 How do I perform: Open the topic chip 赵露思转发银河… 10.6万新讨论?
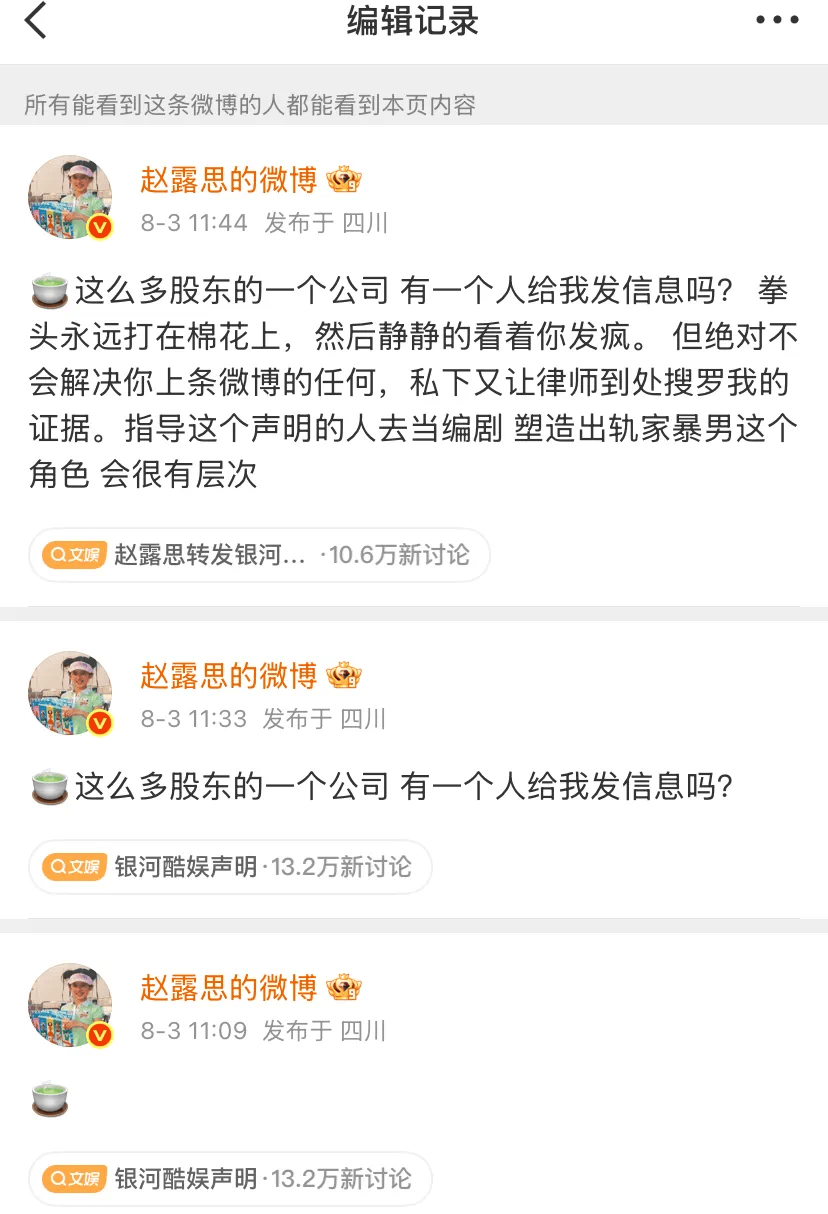point(259,555)
